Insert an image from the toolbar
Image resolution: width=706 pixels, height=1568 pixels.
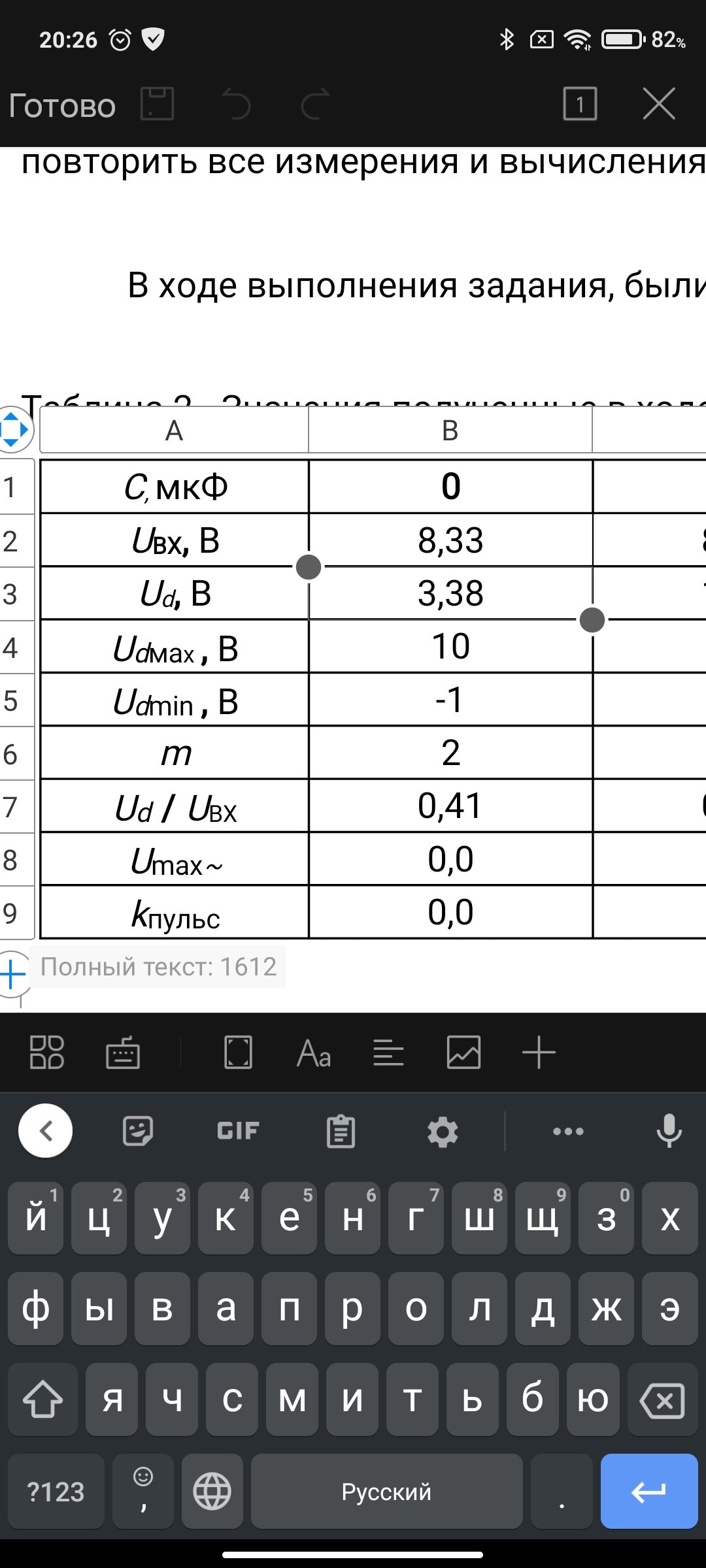[x=463, y=1053]
